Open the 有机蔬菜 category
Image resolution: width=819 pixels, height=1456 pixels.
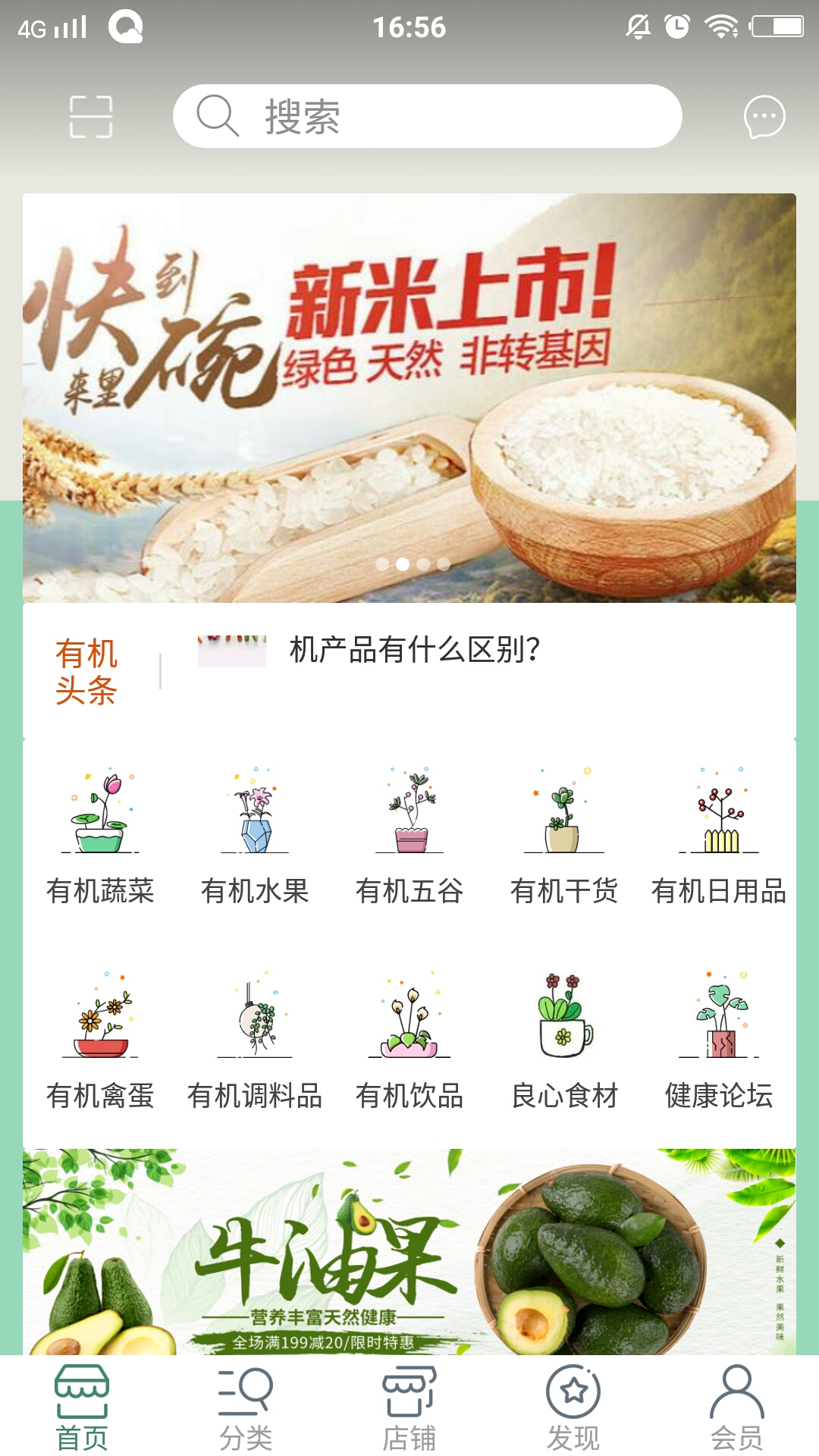click(100, 836)
